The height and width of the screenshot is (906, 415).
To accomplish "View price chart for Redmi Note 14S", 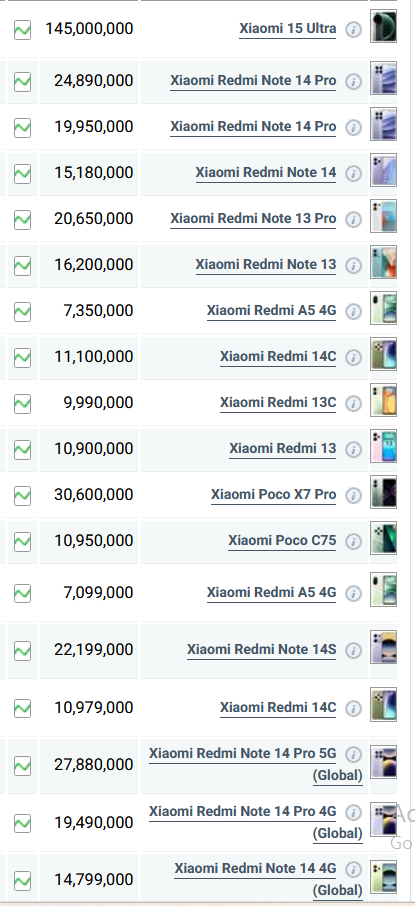I will click(23, 651).
